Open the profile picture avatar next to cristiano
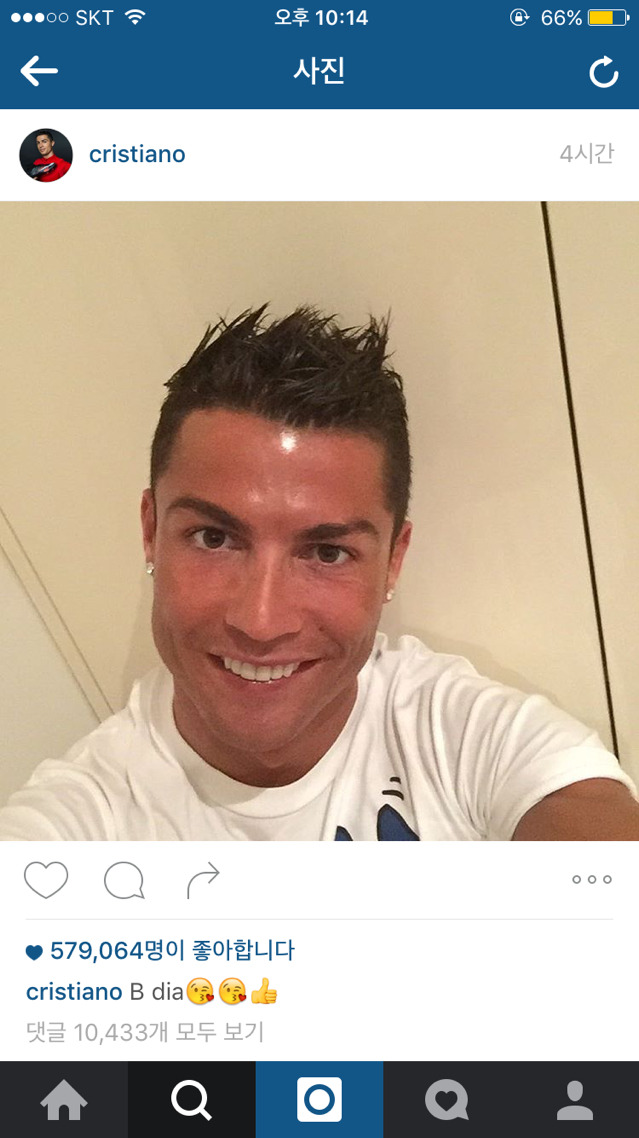 (x=46, y=155)
